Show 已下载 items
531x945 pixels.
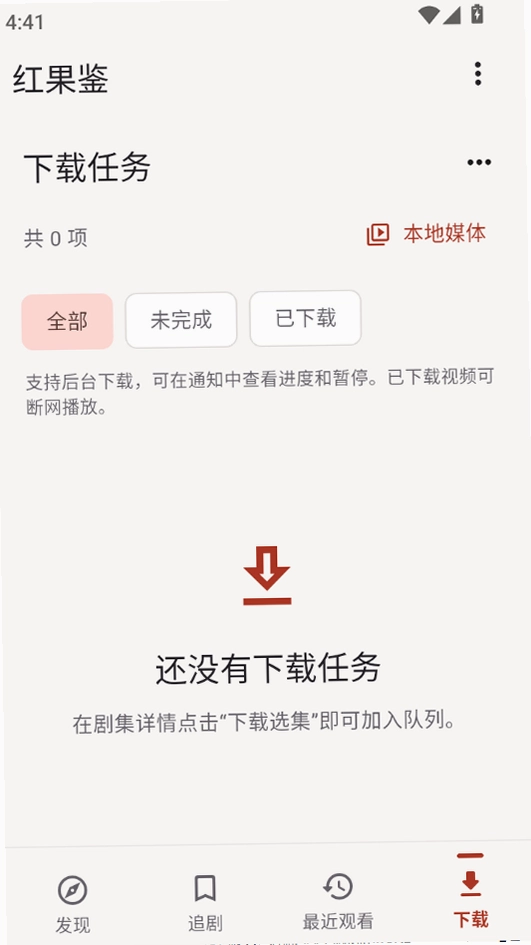click(306, 318)
